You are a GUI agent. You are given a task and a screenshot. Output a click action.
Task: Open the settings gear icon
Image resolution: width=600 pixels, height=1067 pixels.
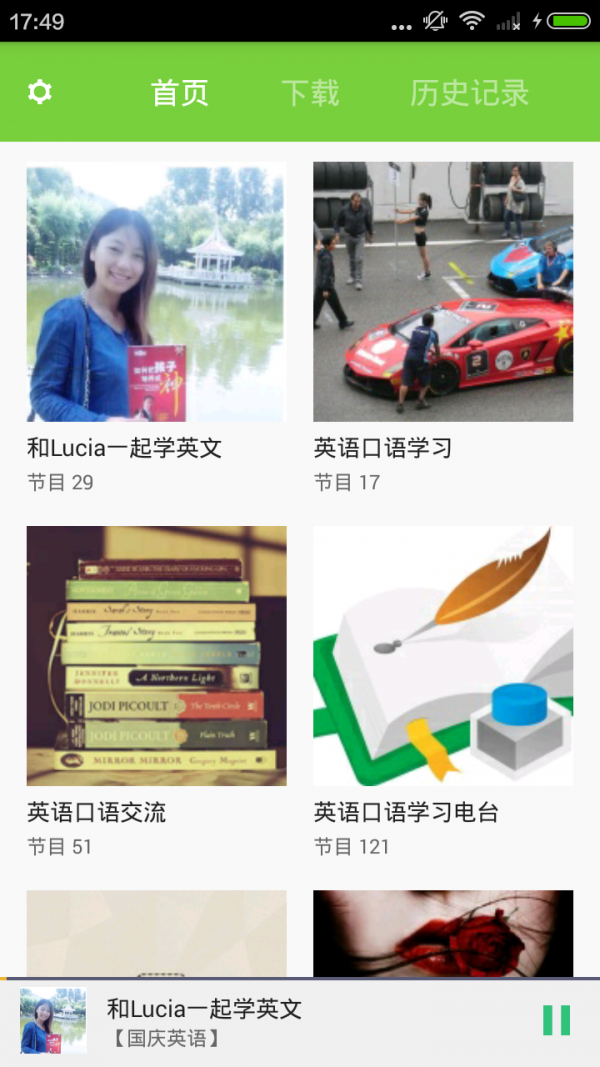tap(39, 92)
